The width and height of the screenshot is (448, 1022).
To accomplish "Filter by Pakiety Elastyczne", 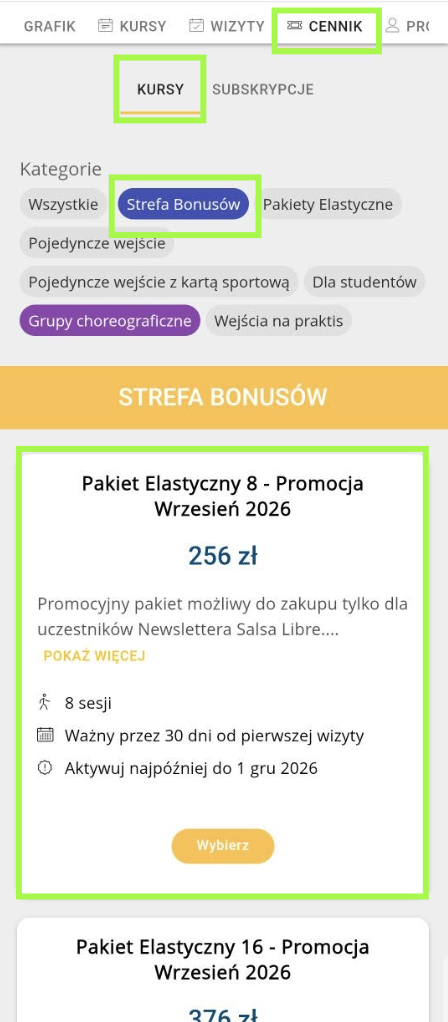I will click(328, 205).
